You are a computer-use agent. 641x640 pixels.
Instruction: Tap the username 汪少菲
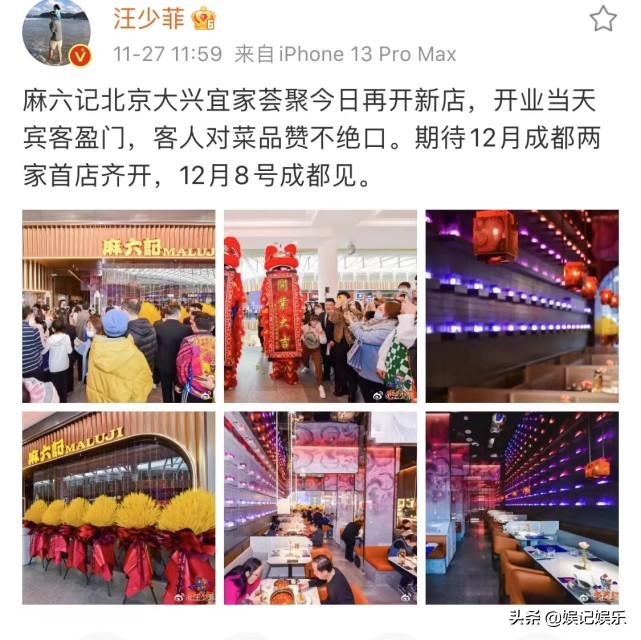coord(149,18)
